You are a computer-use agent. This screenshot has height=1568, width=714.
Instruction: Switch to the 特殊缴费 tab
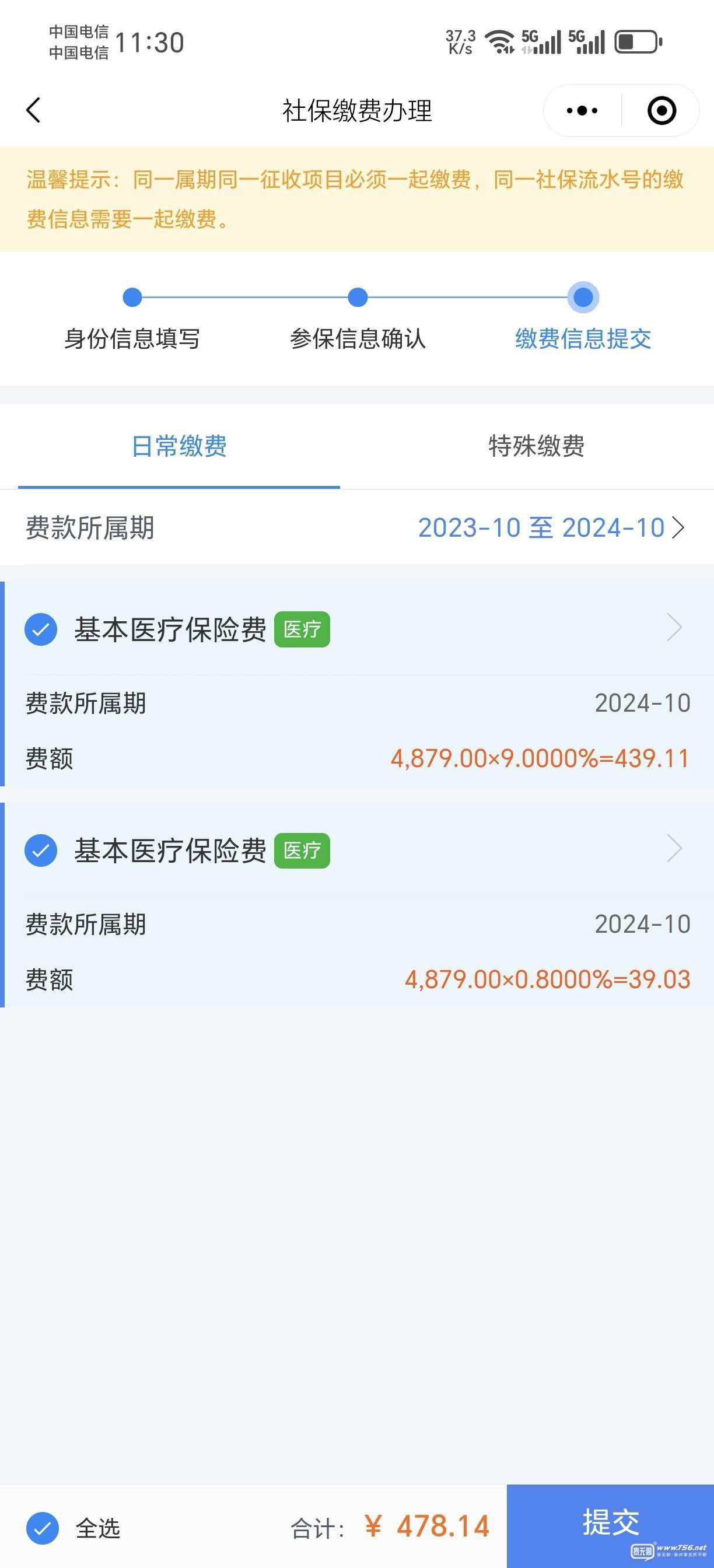click(x=536, y=446)
